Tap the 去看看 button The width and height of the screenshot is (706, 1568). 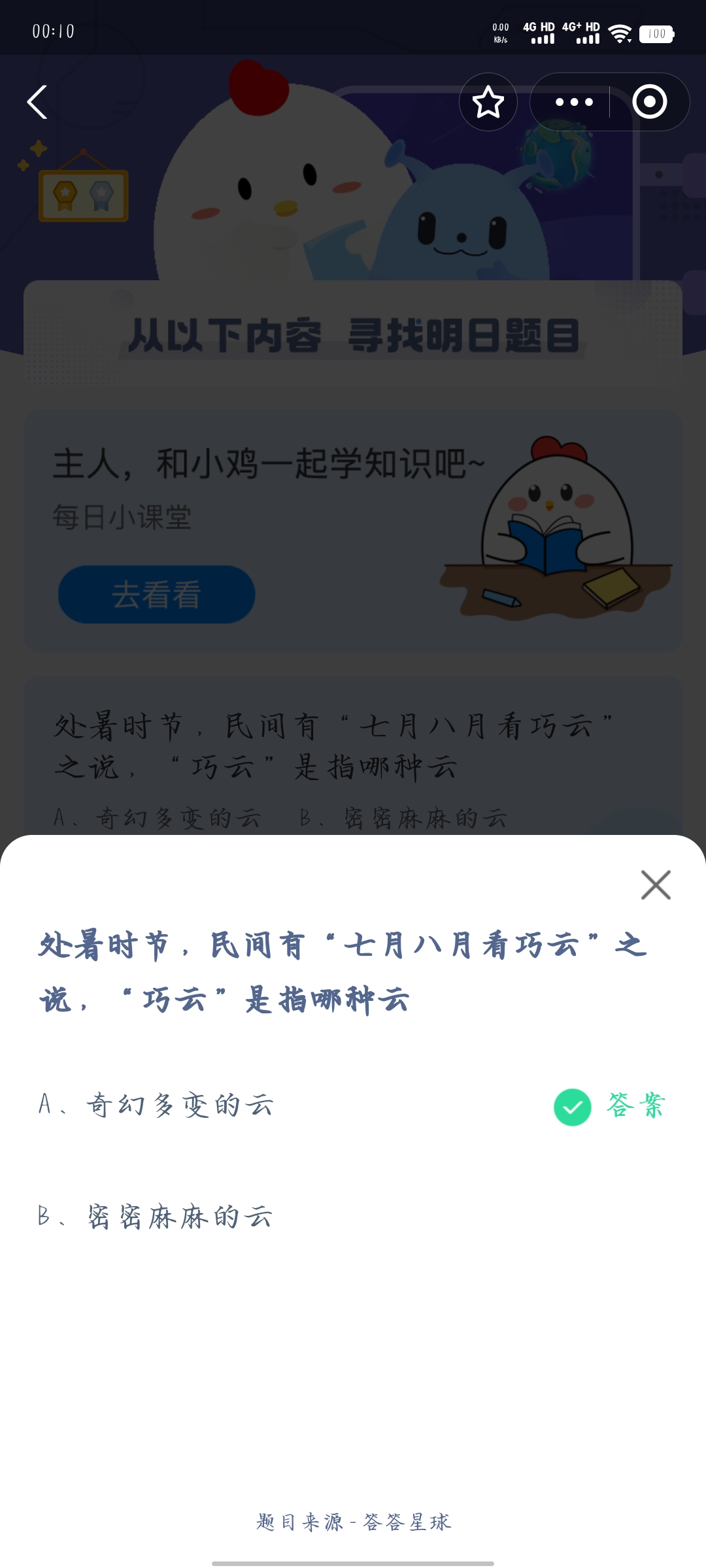[157, 595]
